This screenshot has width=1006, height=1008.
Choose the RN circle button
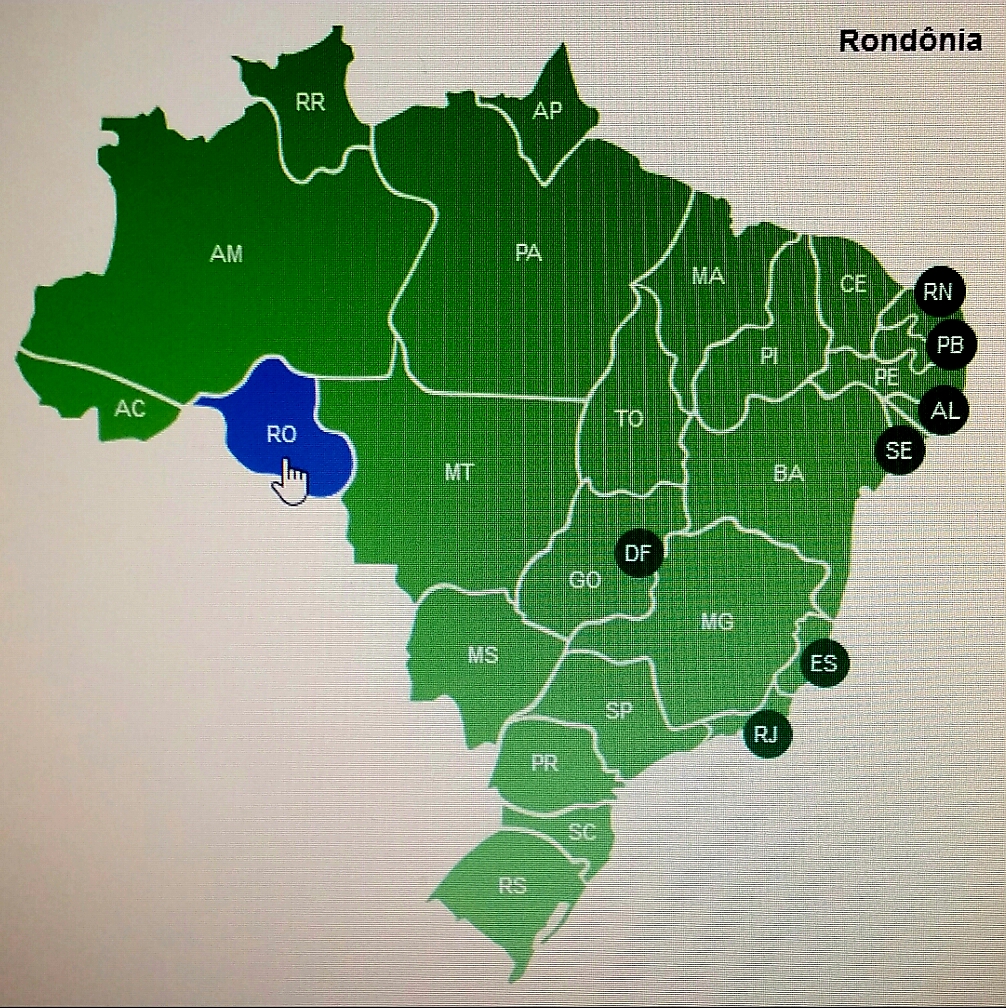click(938, 293)
